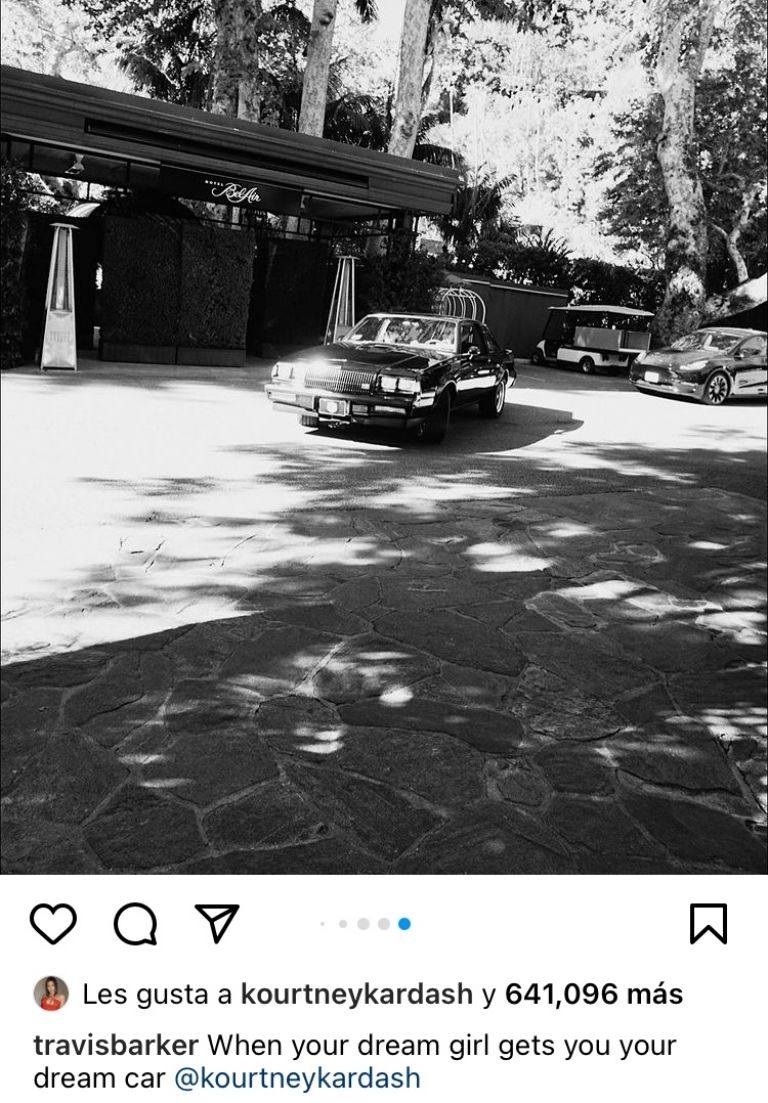Open comments on this post

[135, 923]
